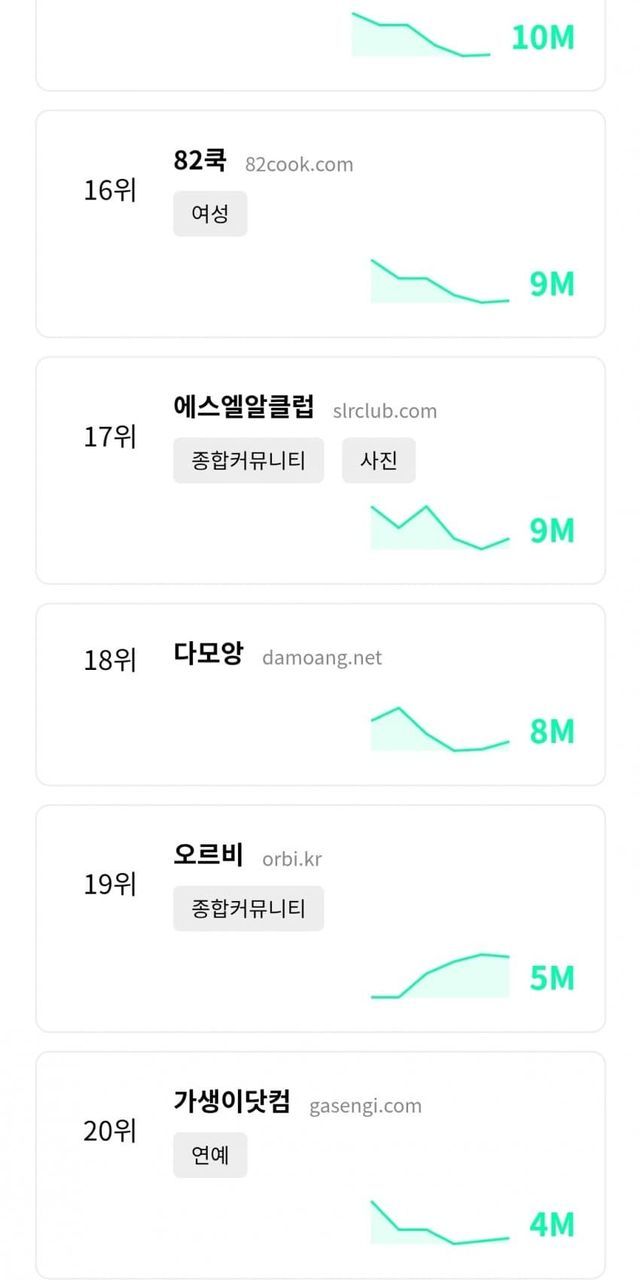Select the 연예 tag on 가생이닷컴
640x1280 pixels.
point(210,1155)
